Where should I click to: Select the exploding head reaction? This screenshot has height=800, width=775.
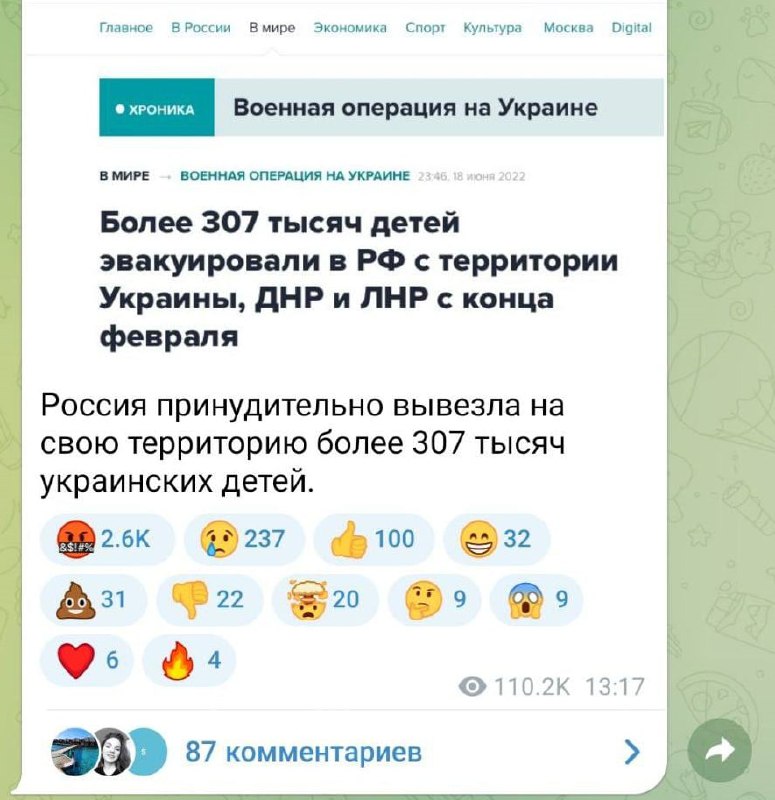click(x=326, y=599)
